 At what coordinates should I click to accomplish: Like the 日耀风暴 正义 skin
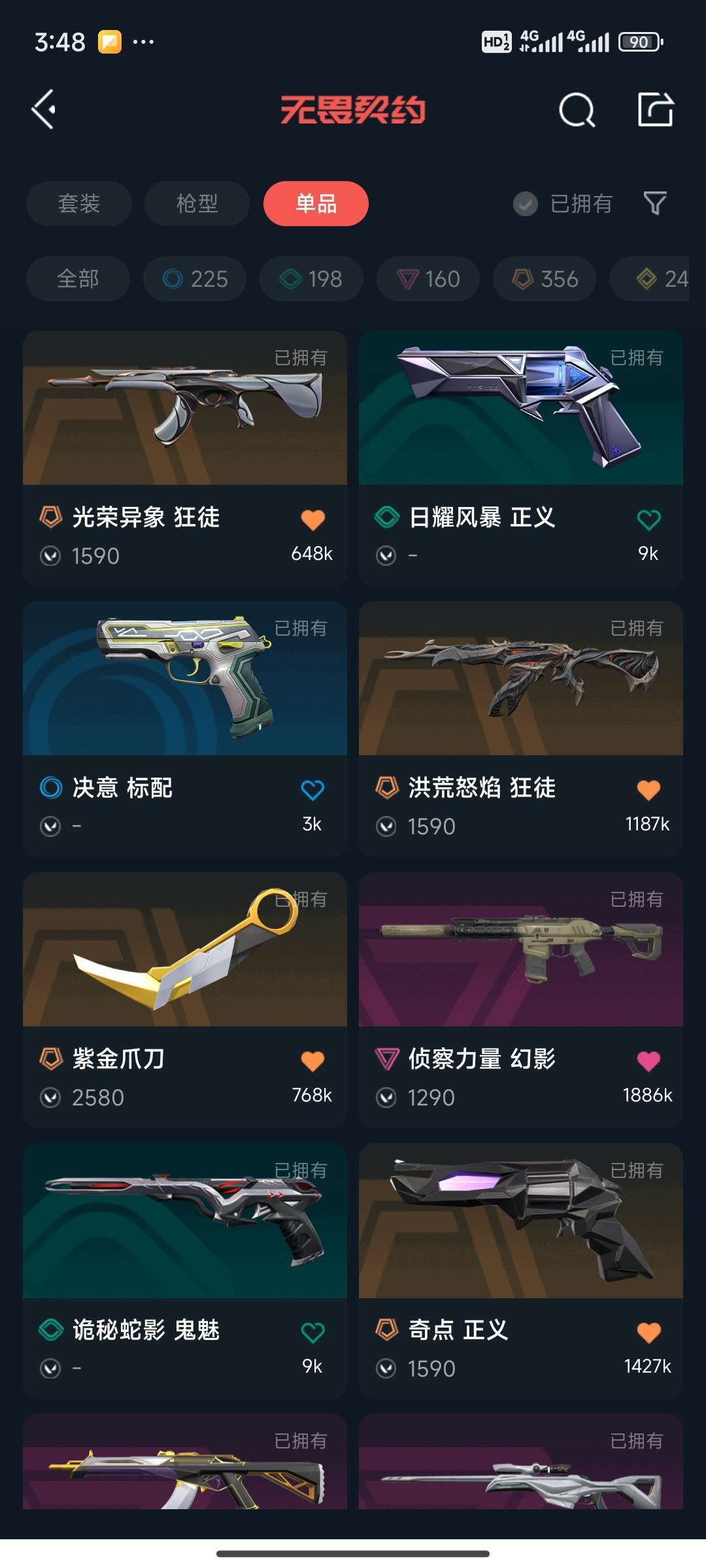(648, 520)
